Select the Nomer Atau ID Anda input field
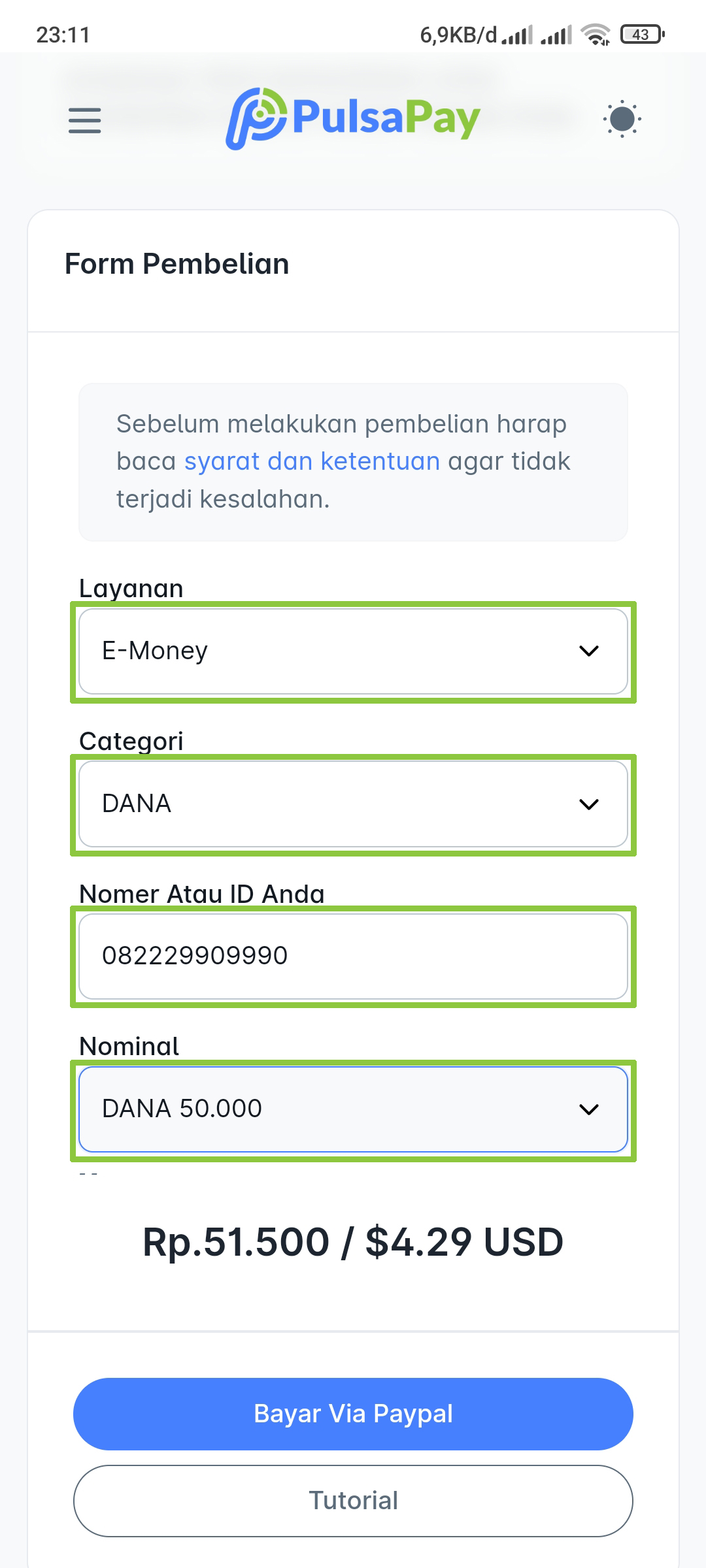 tap(353, 956)
